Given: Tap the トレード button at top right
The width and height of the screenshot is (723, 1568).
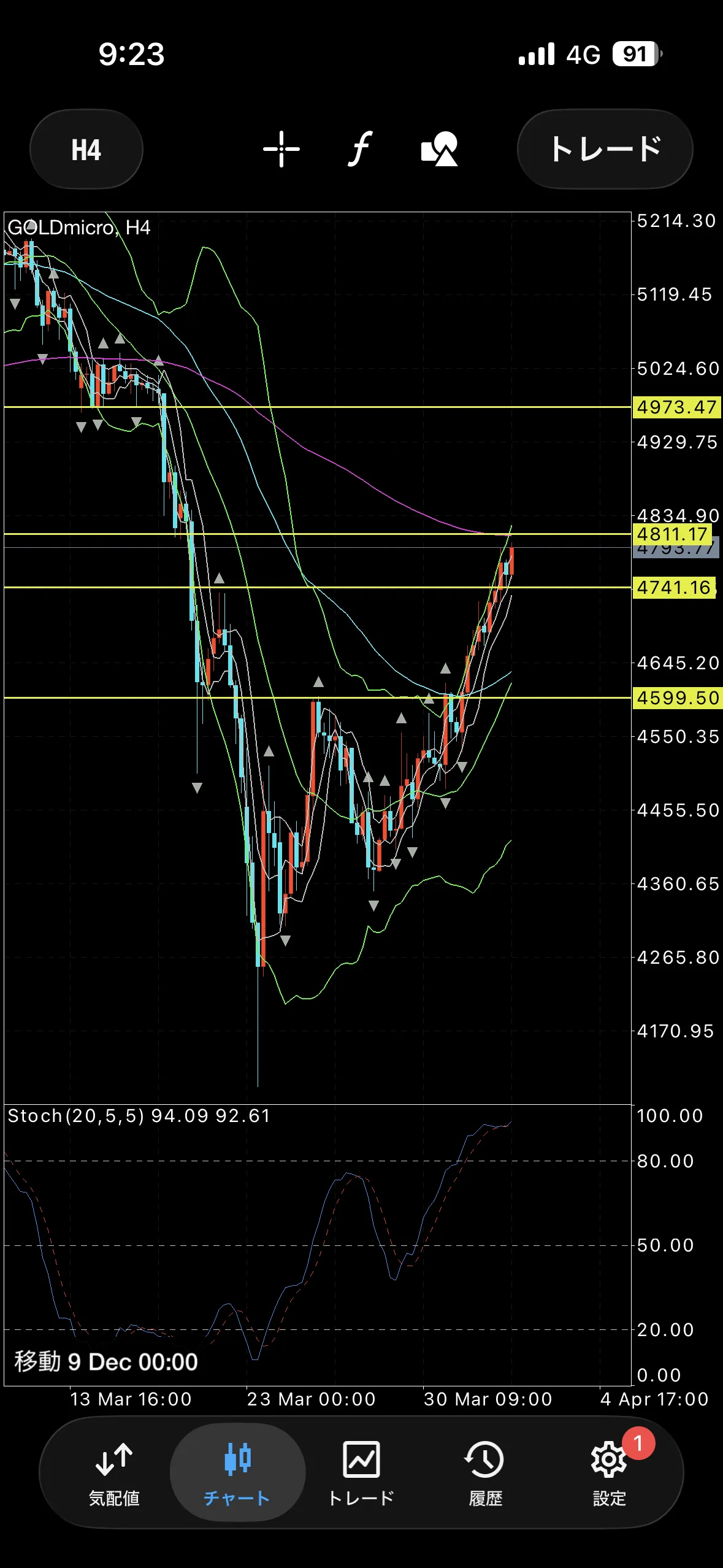Looking at the screenshot, I should pyautogui.click(x=605, y=149).
